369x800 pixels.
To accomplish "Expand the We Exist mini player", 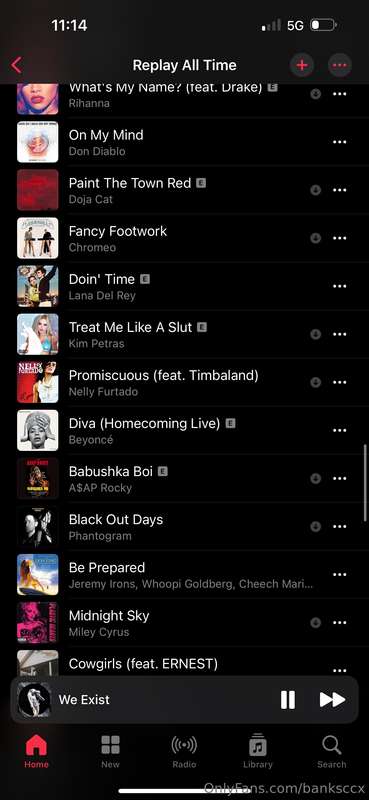I will coord(143,699).
